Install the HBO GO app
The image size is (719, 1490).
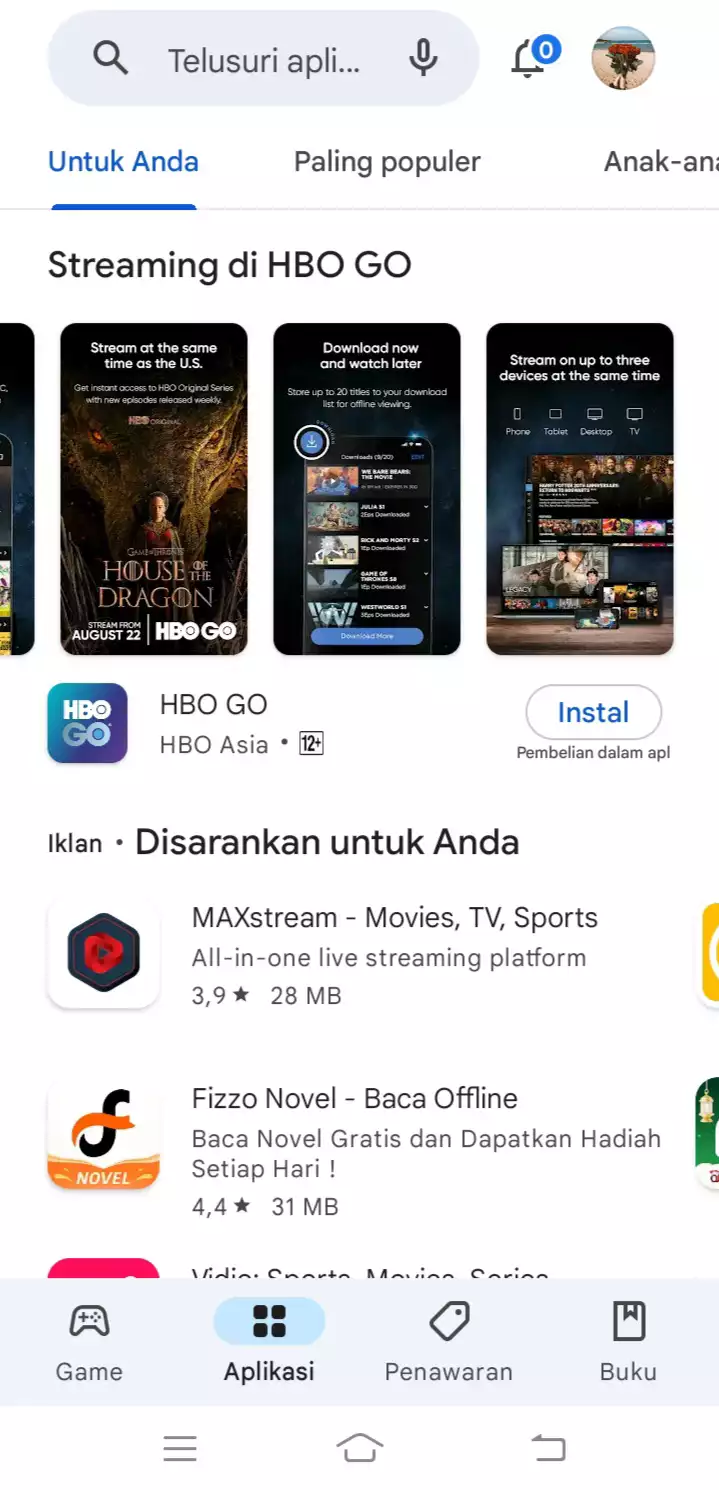[593, 712]
